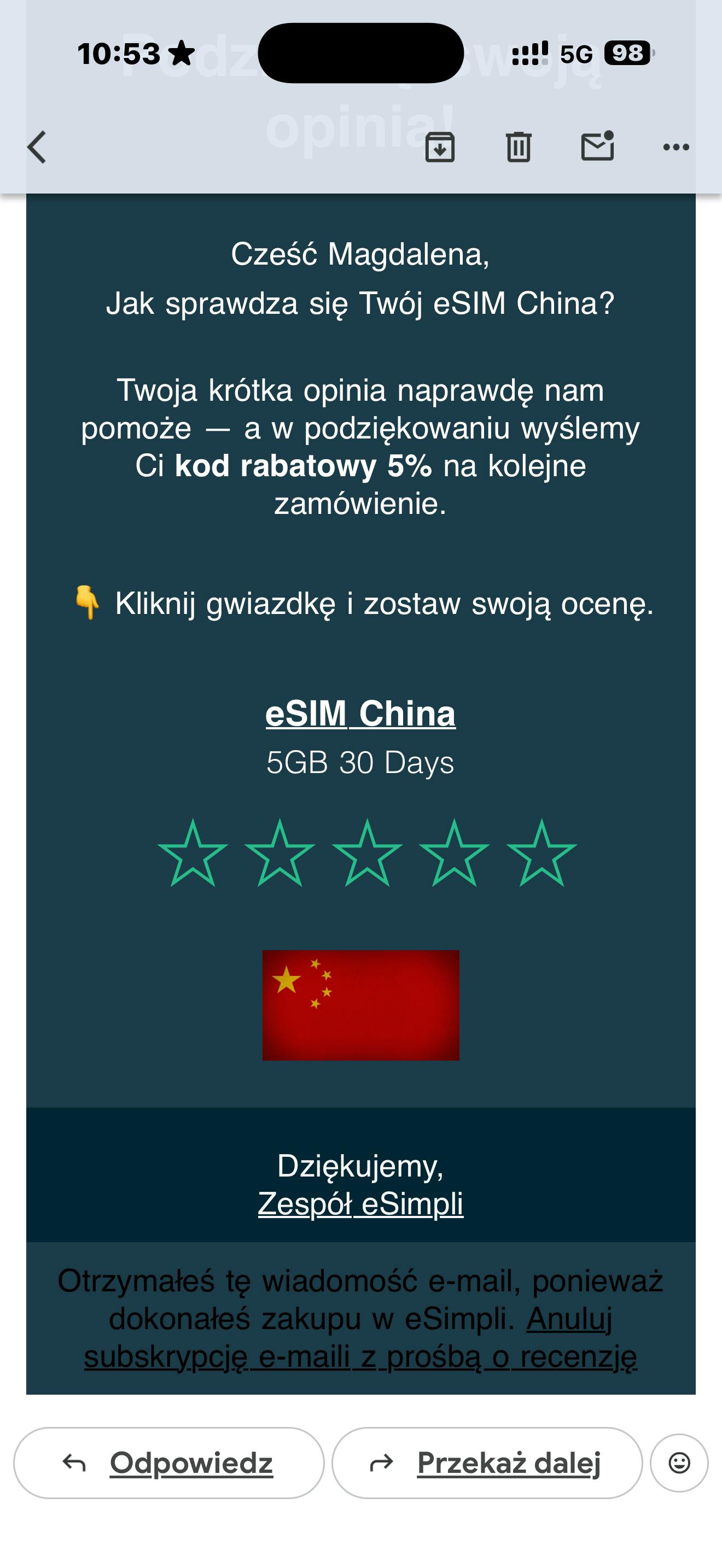Unsubscribe via Anuluj subskrypcję link

click(360, 1356)
